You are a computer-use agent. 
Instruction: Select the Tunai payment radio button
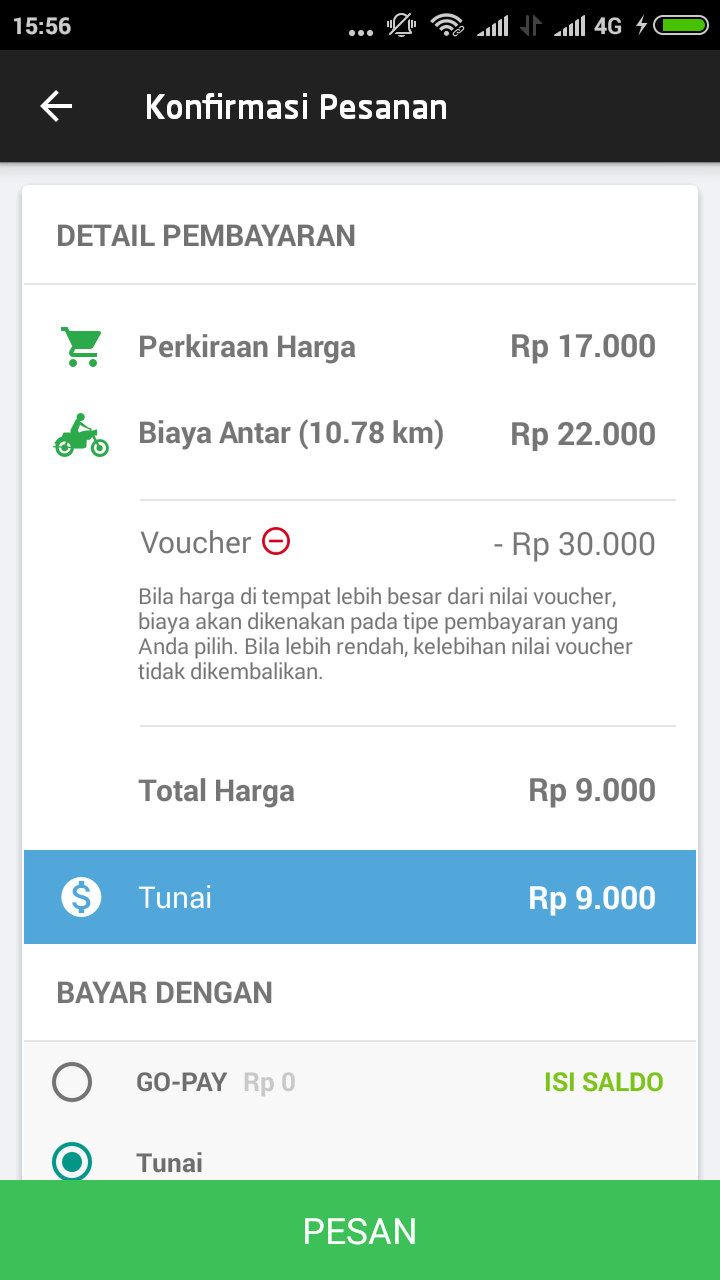71,1161
